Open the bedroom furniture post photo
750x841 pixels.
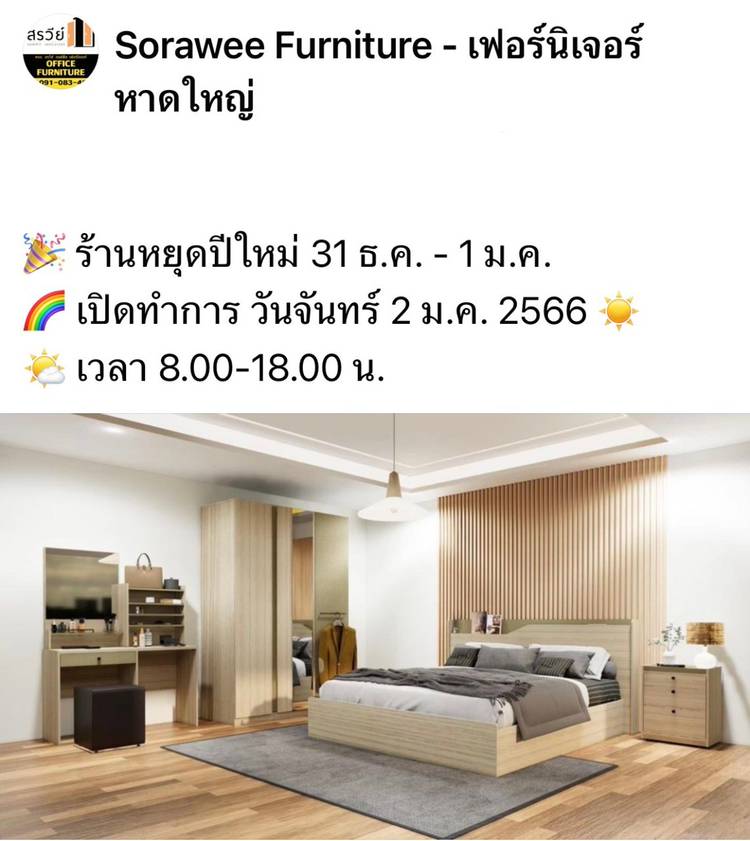pyautogui.click(x=375, y=625)
